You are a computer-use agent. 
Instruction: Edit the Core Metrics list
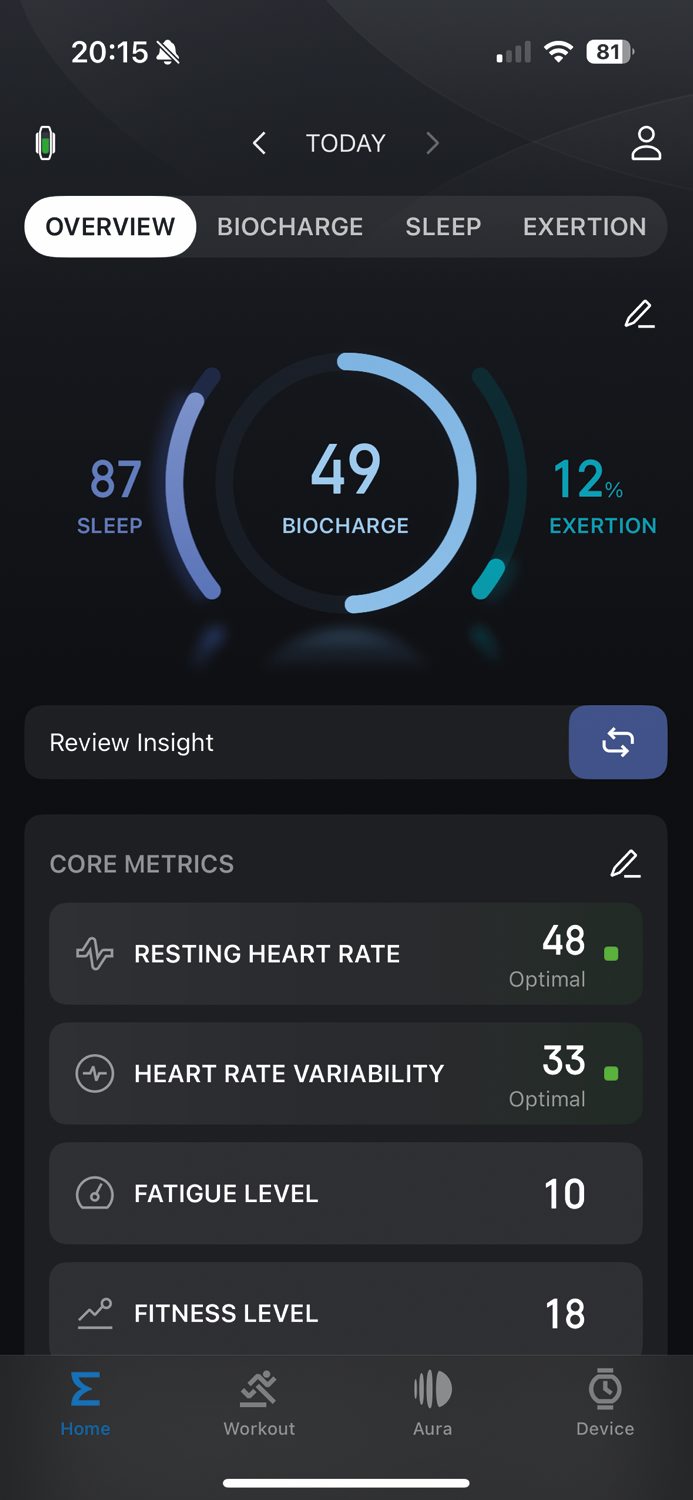coord(626,863)
